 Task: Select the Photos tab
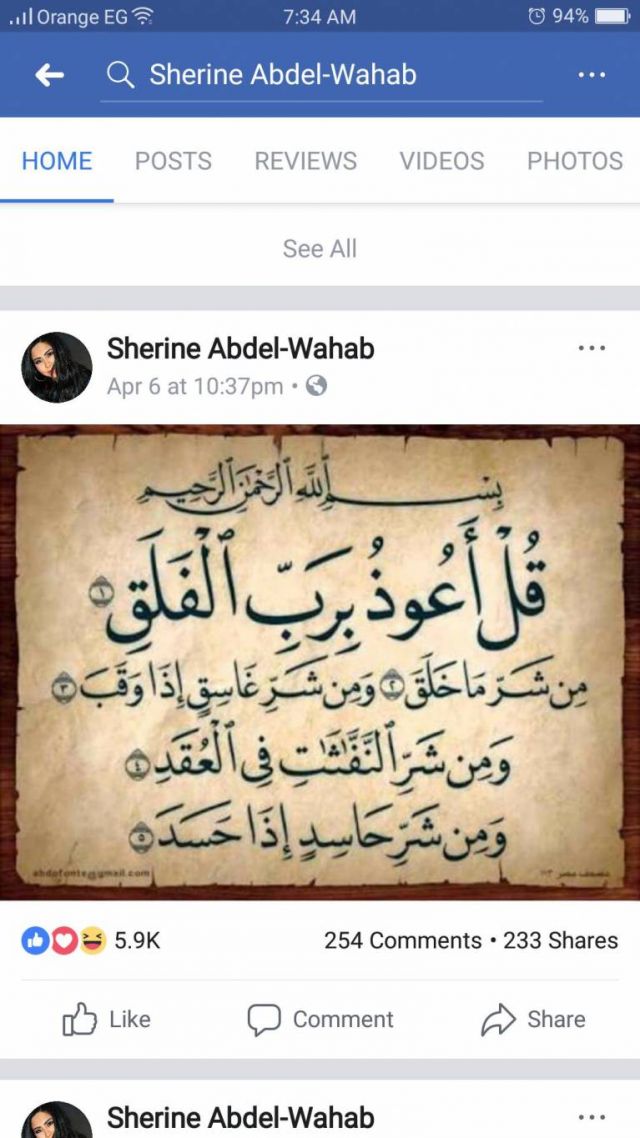[574, 161]
